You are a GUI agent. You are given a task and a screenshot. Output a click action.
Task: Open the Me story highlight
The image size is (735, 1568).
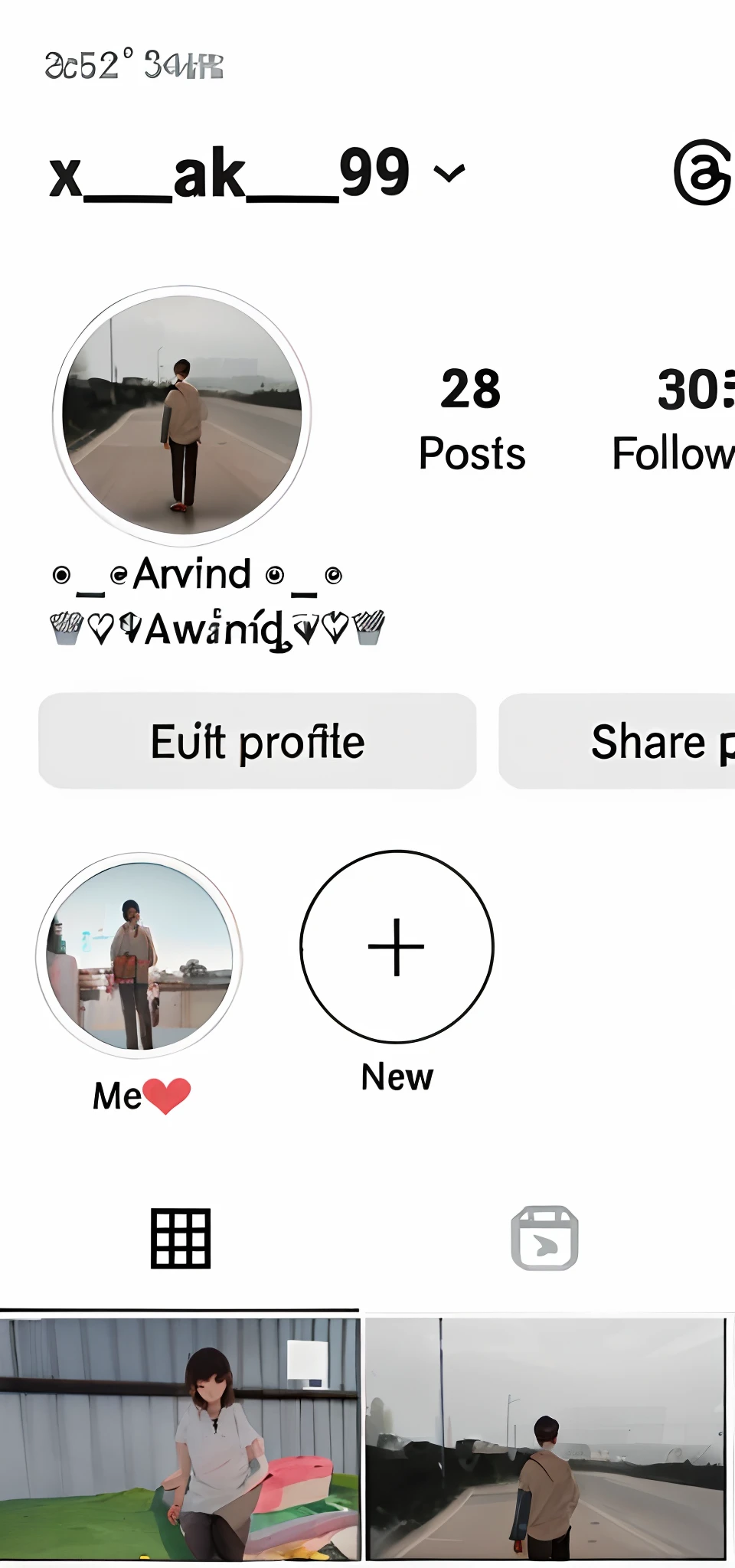(139, 955)
